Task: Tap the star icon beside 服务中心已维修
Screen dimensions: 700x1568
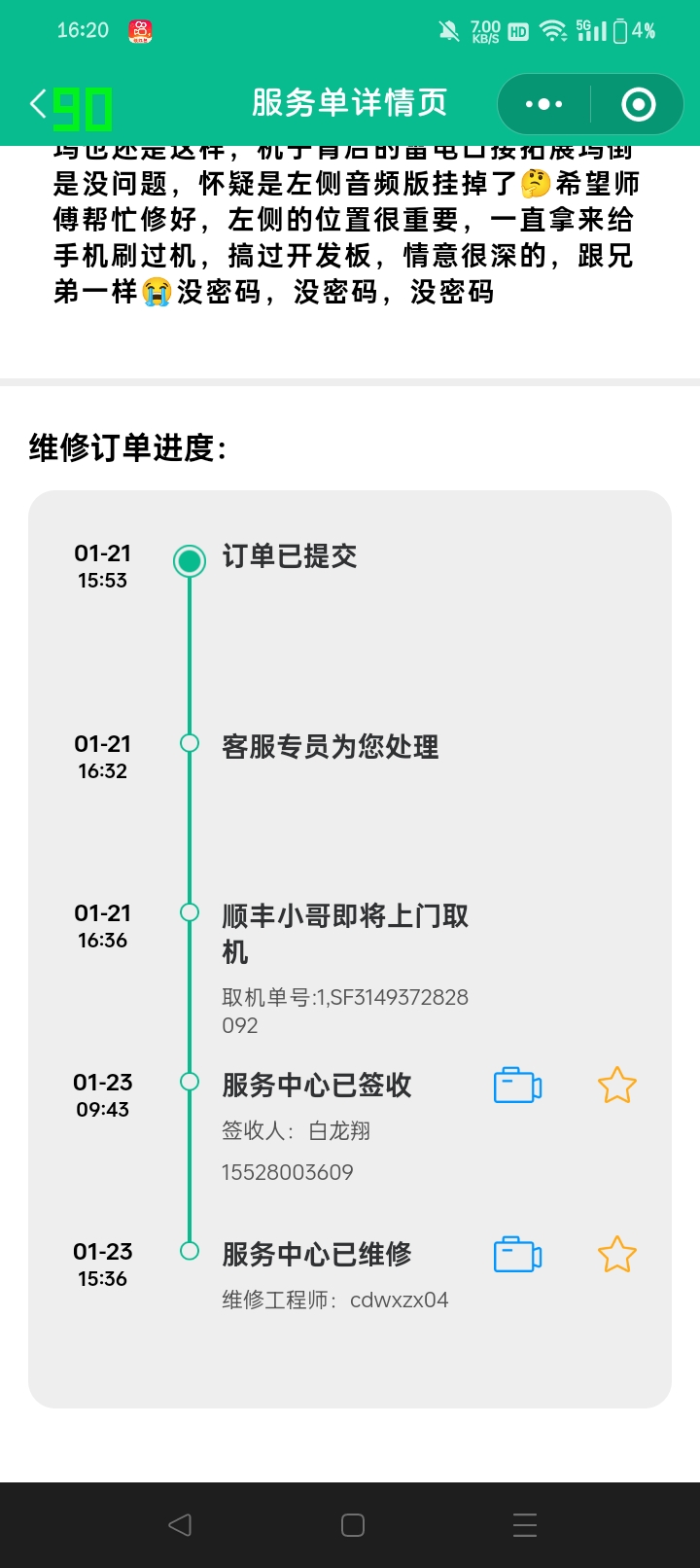Action: tap(616, 1255)
